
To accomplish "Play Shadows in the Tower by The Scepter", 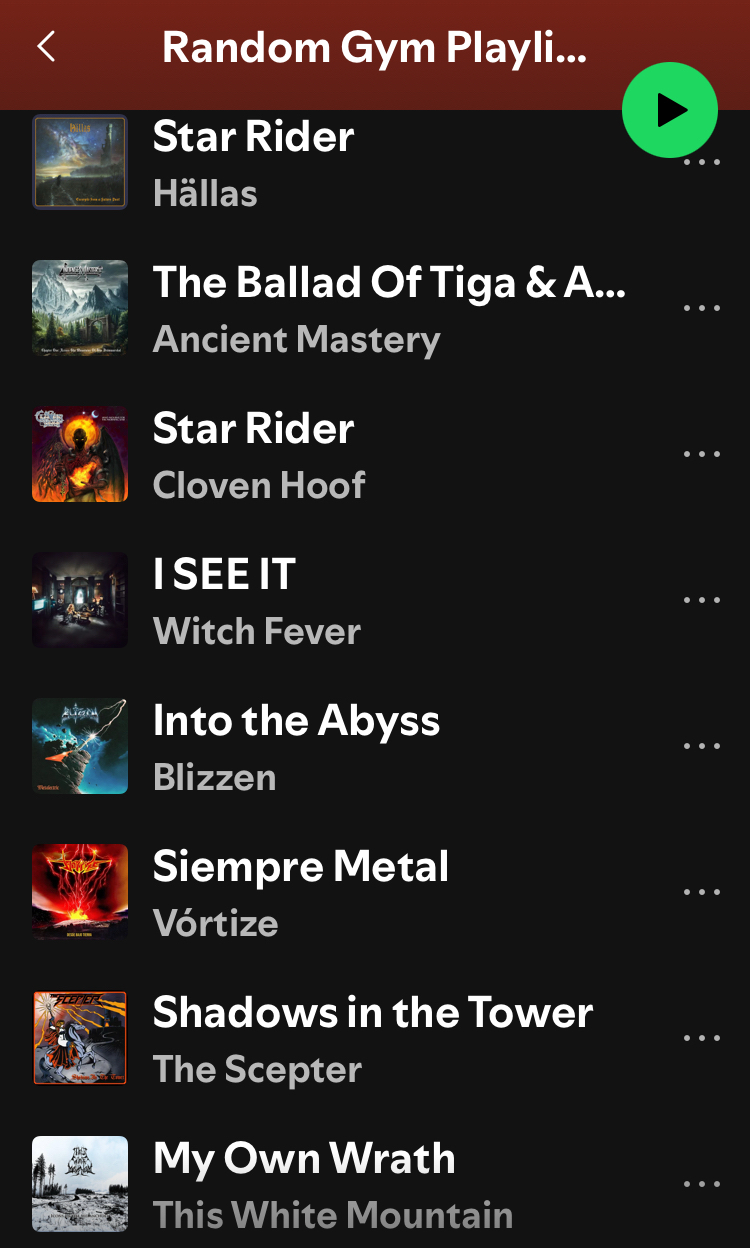I will point(372,1038).
